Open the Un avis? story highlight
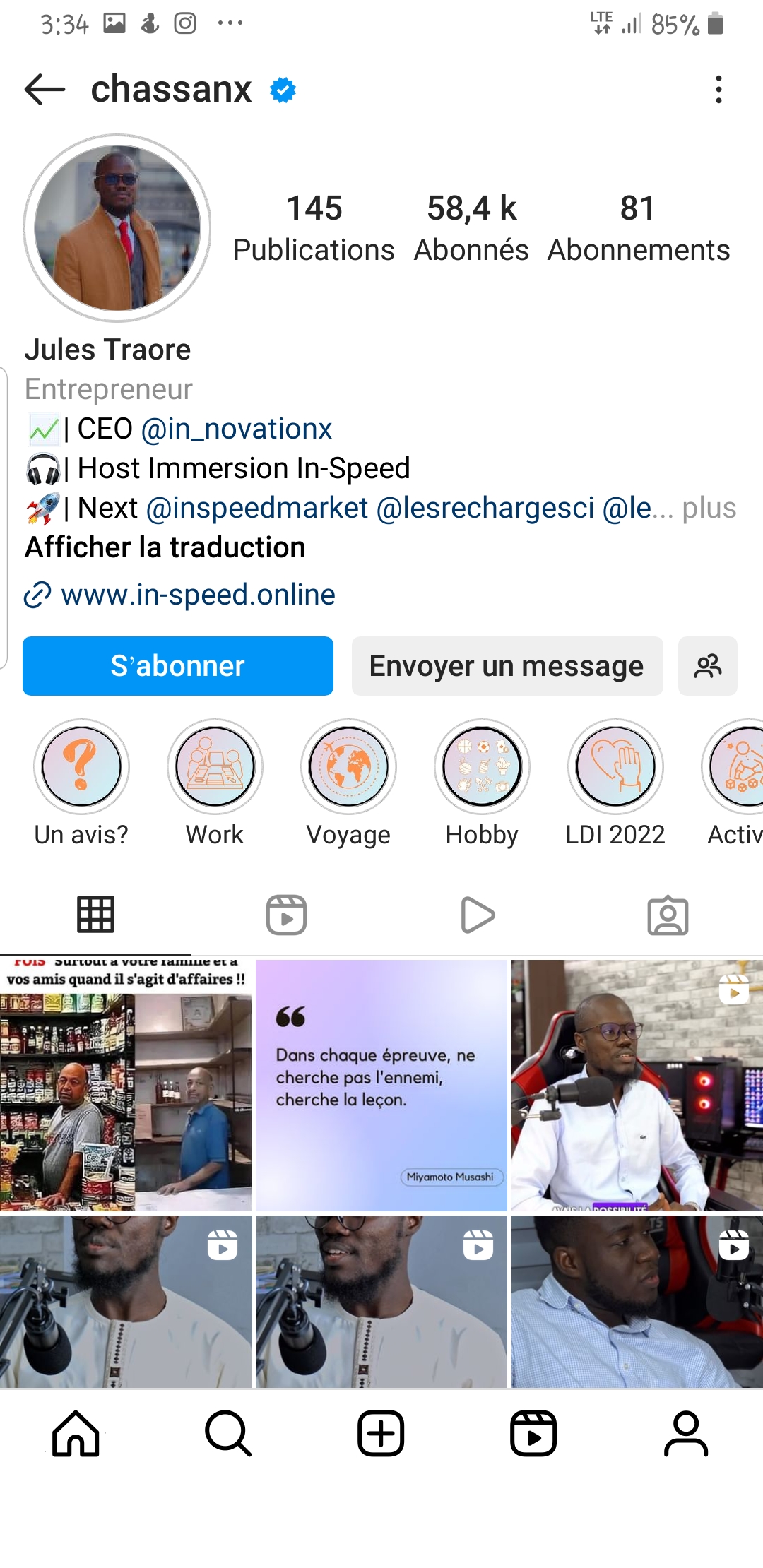This screenshot has width=763, height=1568. pos(81,767)
